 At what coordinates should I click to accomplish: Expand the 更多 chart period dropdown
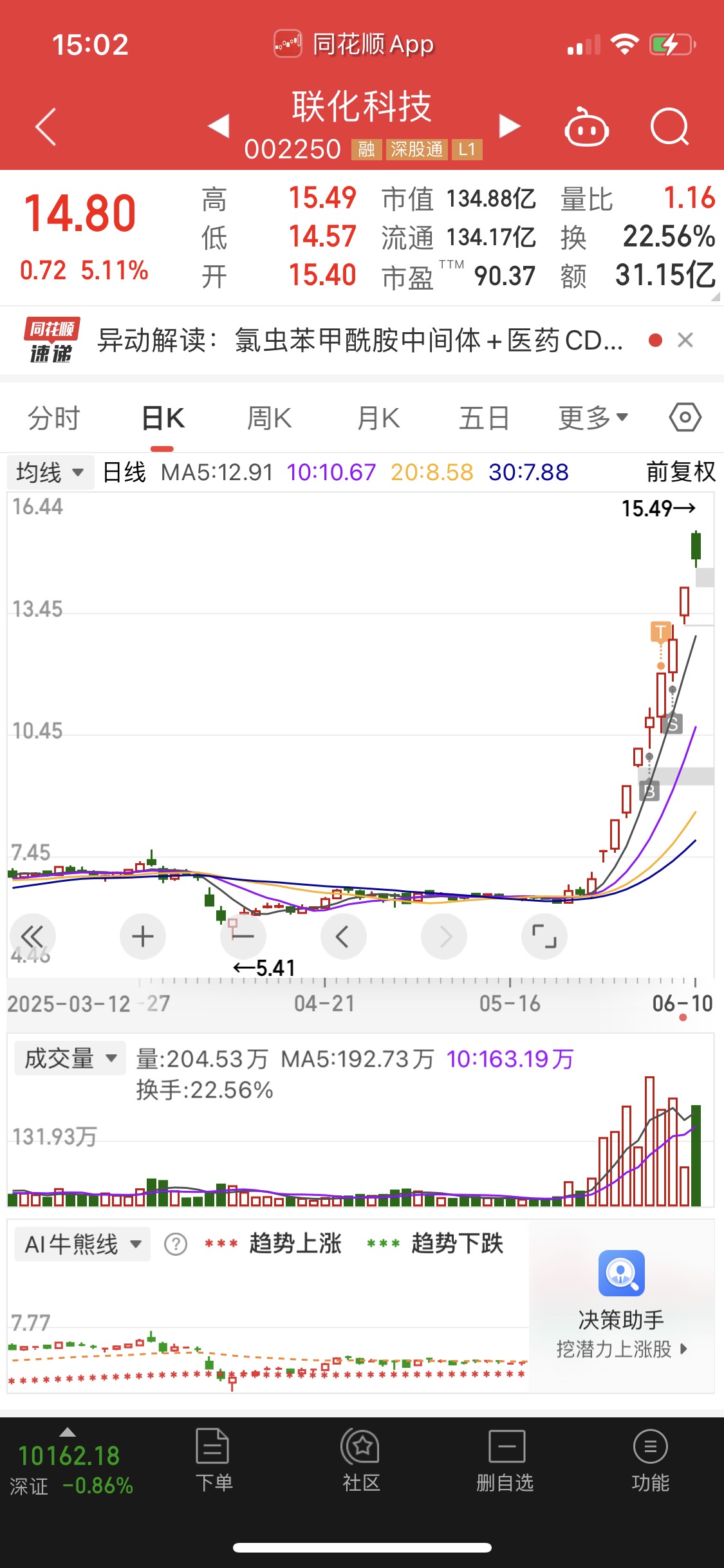click(x=591, y=417)
